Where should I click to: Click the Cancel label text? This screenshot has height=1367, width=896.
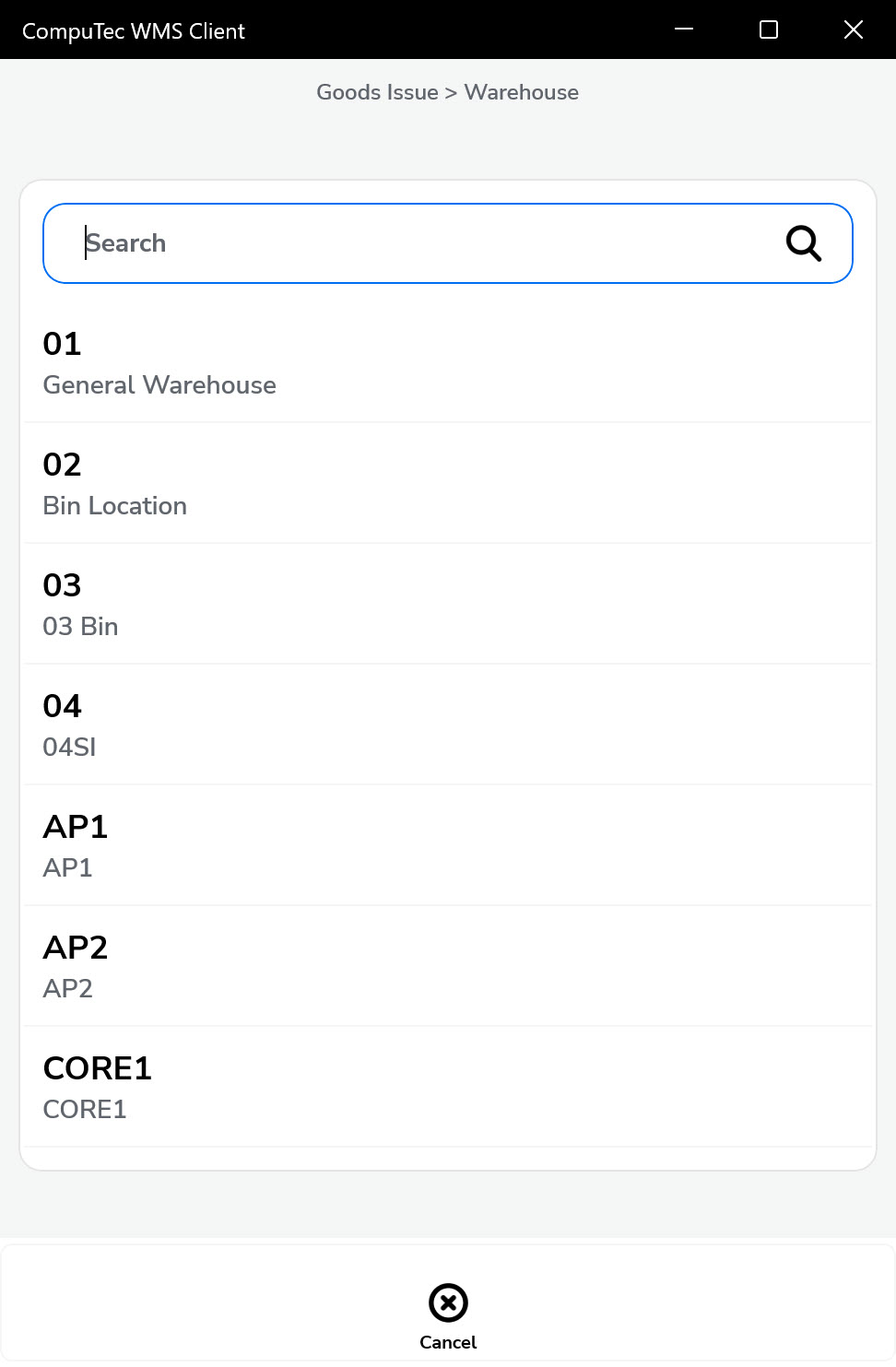point(448,1342)
